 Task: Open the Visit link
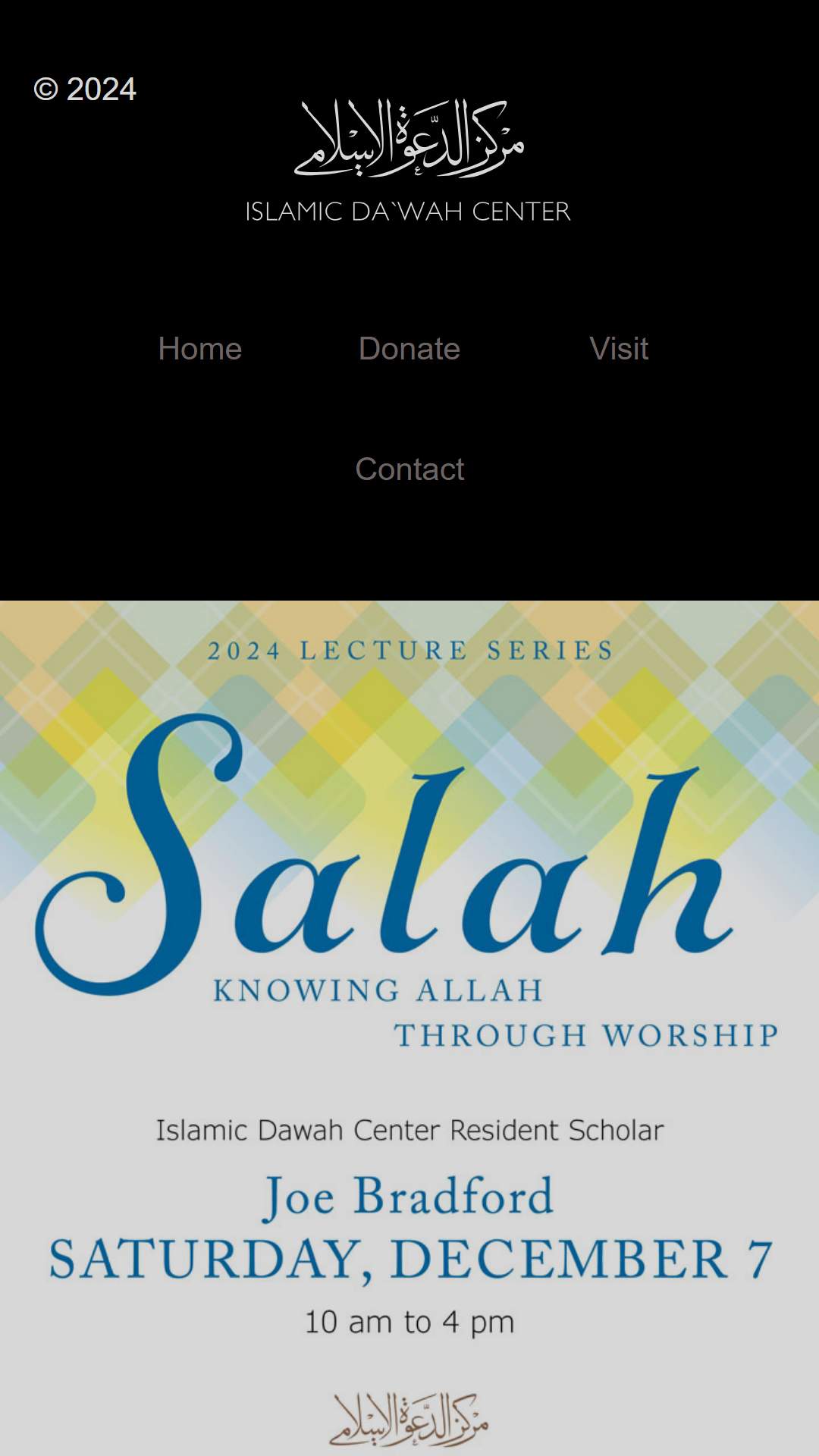[619, 349]
